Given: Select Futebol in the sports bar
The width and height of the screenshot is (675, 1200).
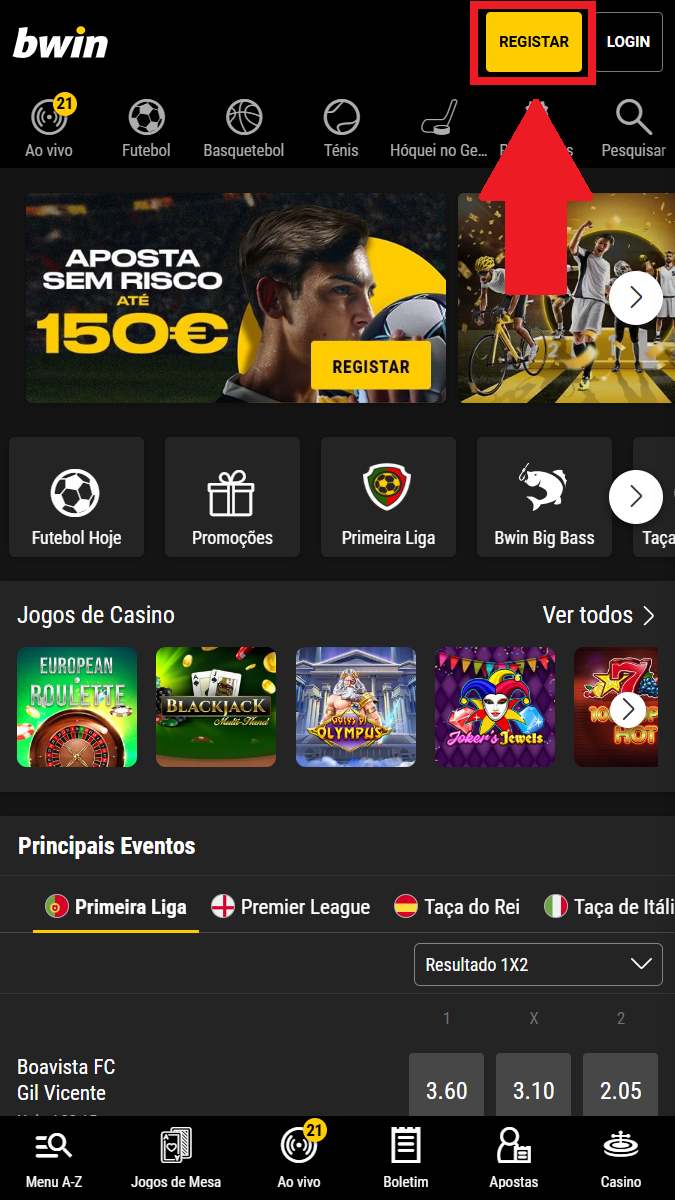Looking at the screenshot, I should pos(146,129).
